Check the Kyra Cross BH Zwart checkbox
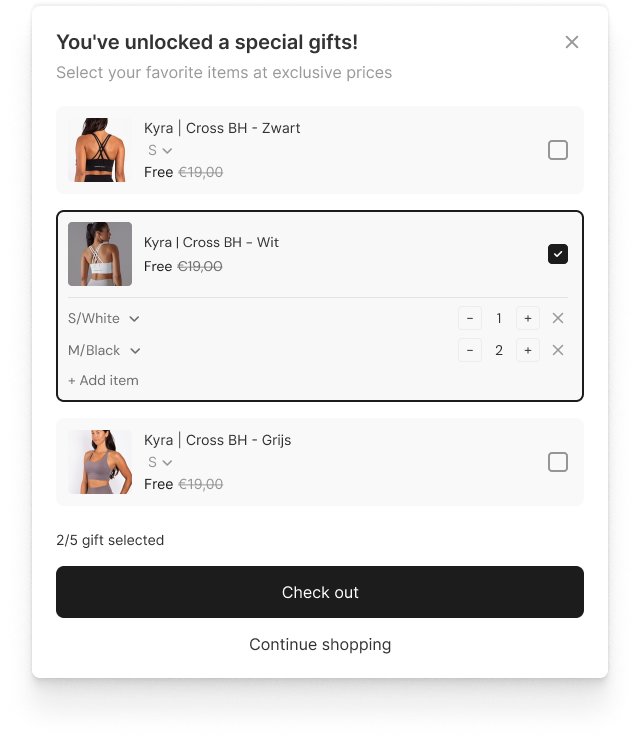The height and width of the screenshot is (742, 640). [558, 150]
